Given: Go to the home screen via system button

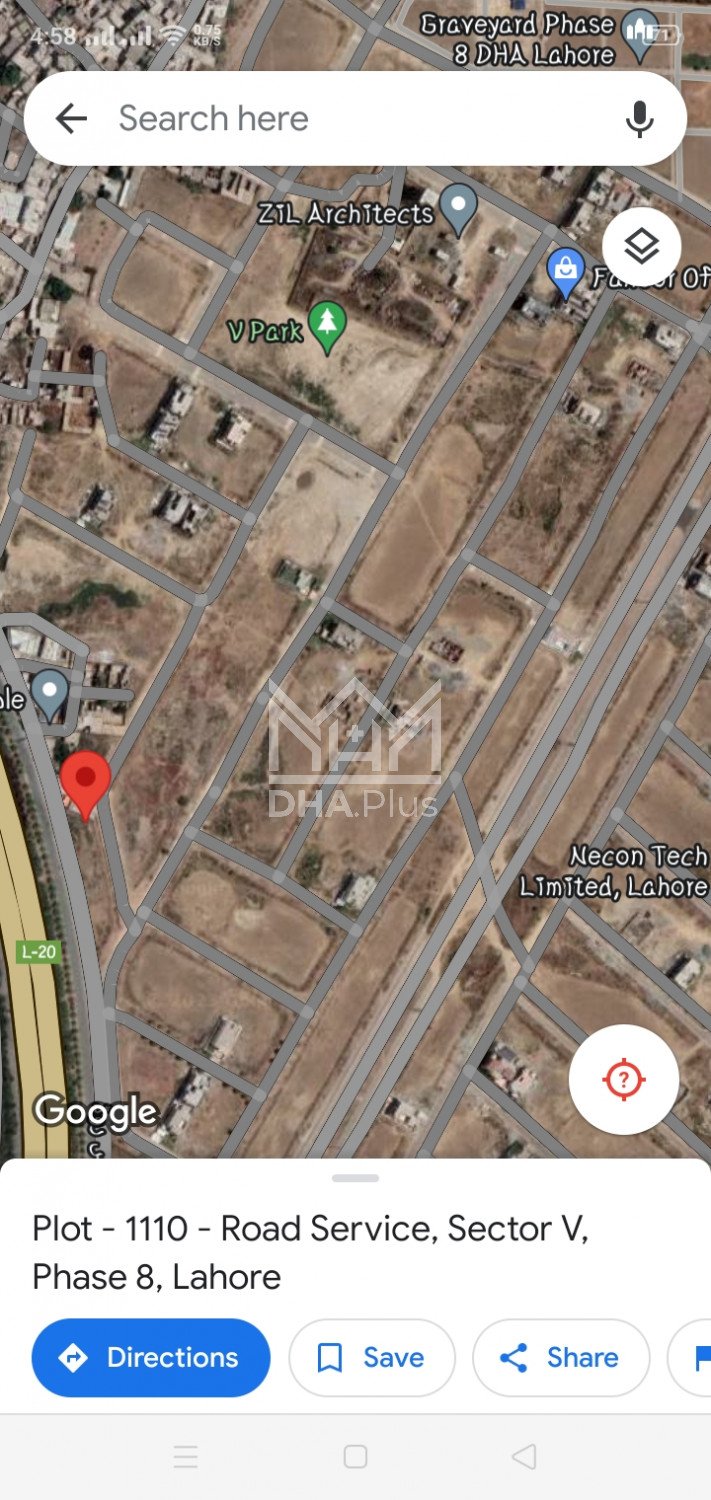Looking at the screenshot, I should 355,1456.
